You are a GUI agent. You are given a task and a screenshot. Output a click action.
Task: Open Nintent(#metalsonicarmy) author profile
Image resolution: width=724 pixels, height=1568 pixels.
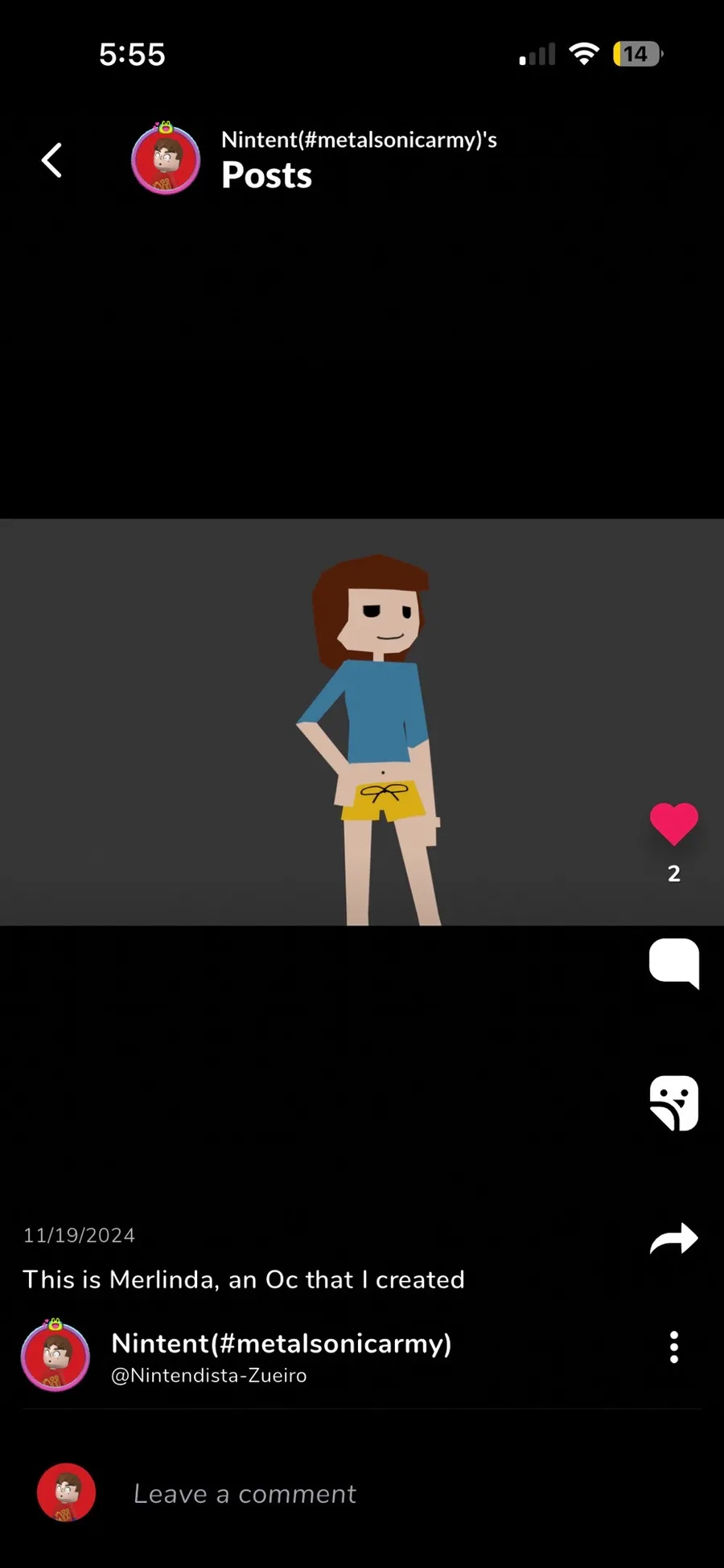tap(280, 1343)
